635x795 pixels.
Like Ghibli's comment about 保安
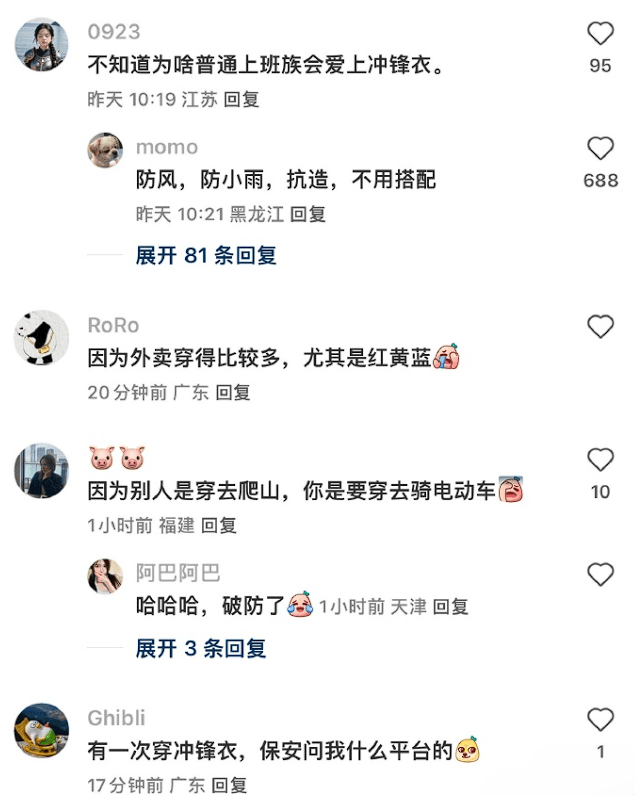(600, 720)
